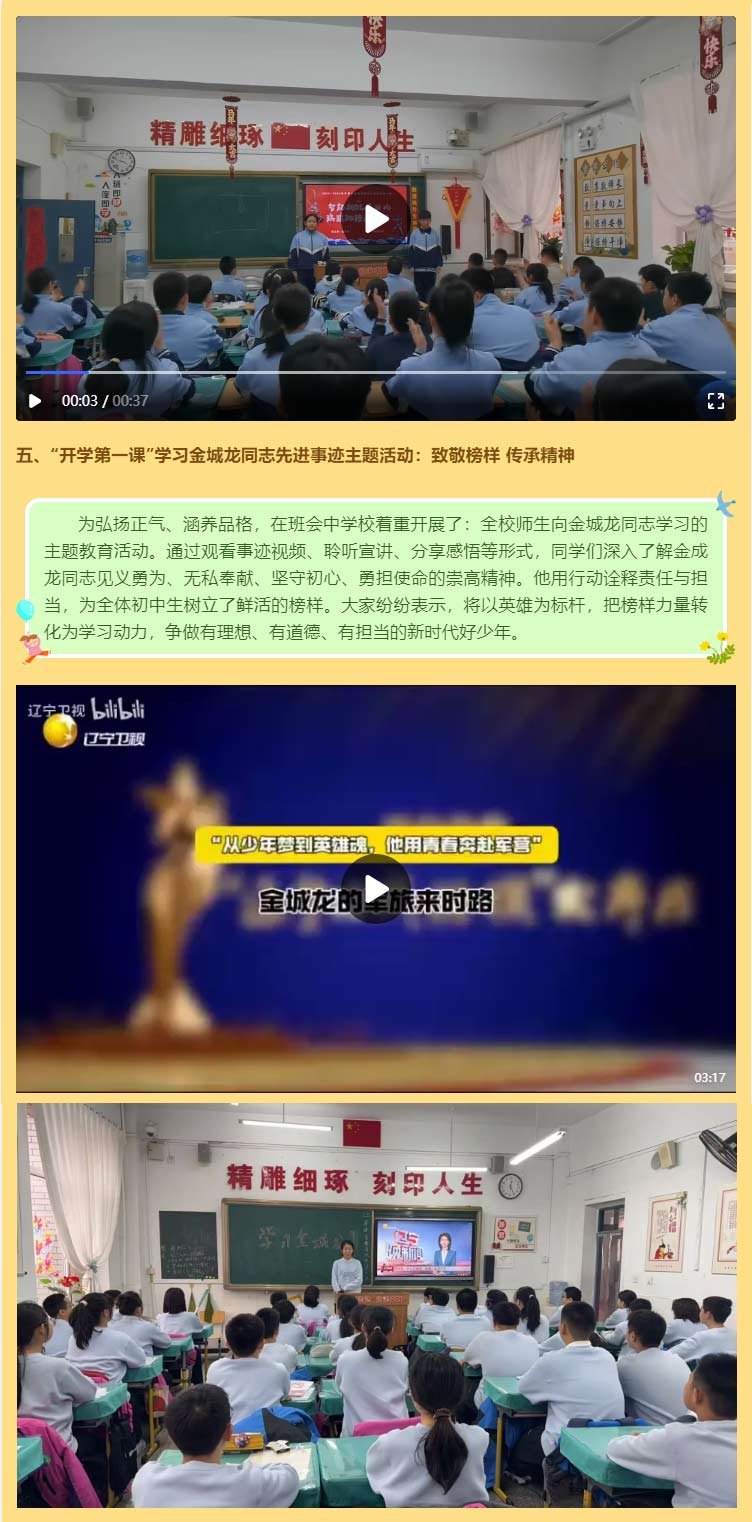Play the 辽宁卫视 bilibili video about 金城龙

click(x=376, y=888)
